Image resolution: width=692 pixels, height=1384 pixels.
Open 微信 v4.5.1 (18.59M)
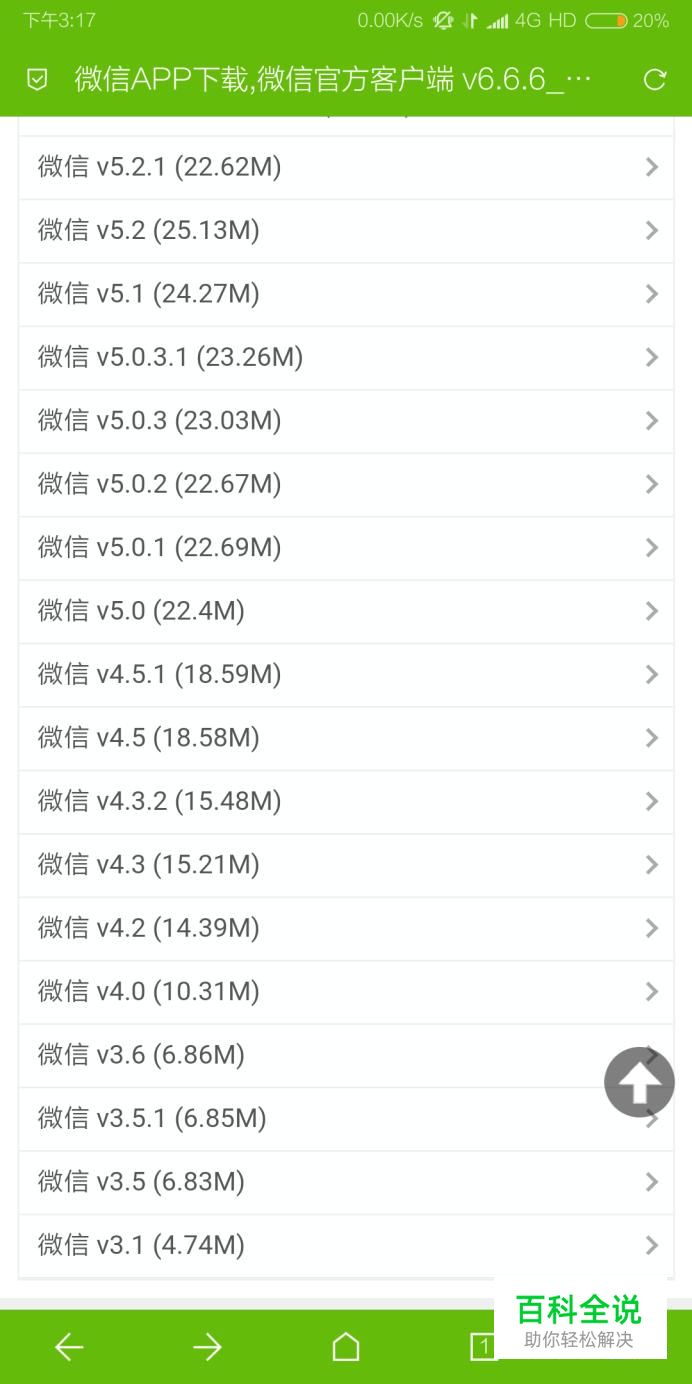click(346, 675)
